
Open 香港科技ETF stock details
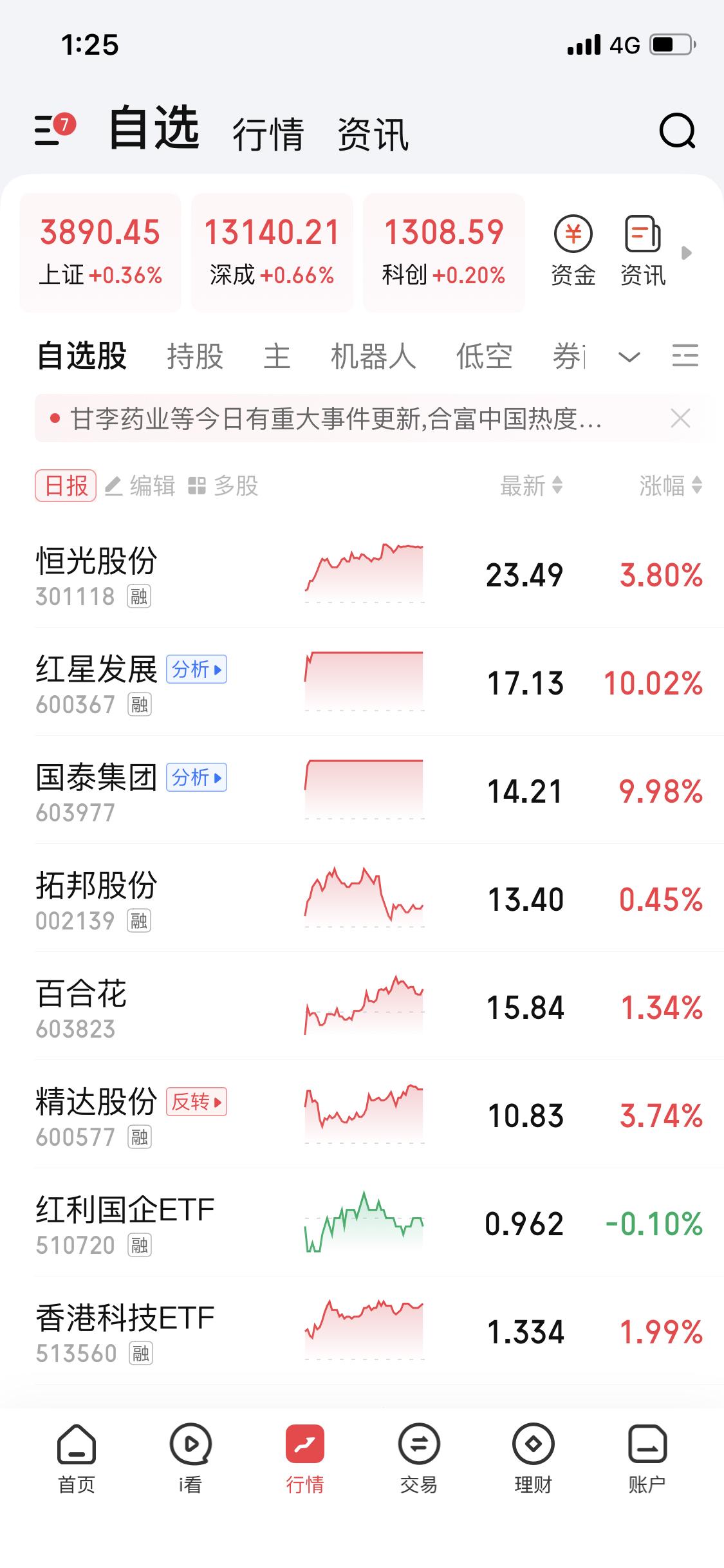tap(125, 1330)
